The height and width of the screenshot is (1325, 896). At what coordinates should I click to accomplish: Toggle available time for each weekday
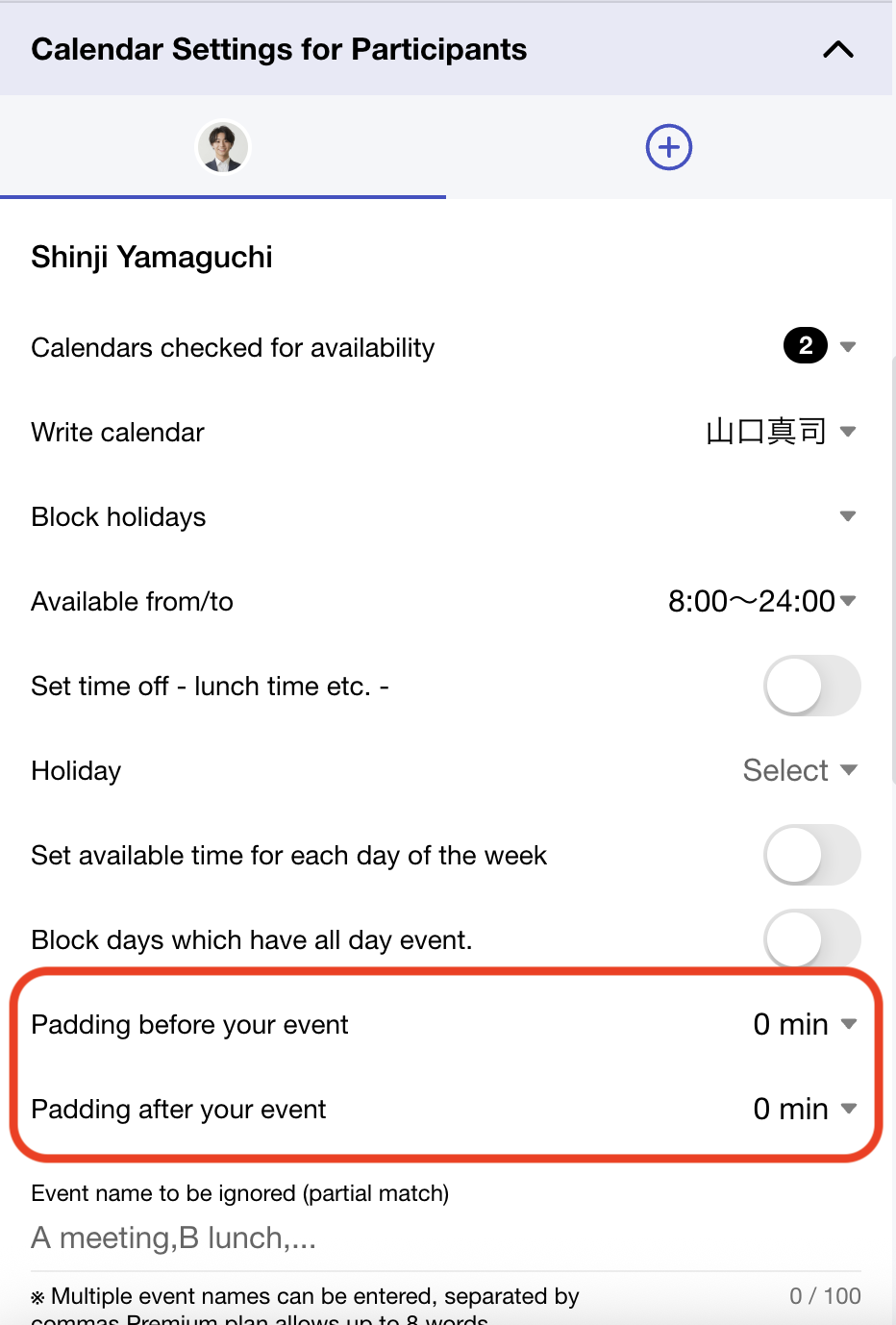pos(811,855)
